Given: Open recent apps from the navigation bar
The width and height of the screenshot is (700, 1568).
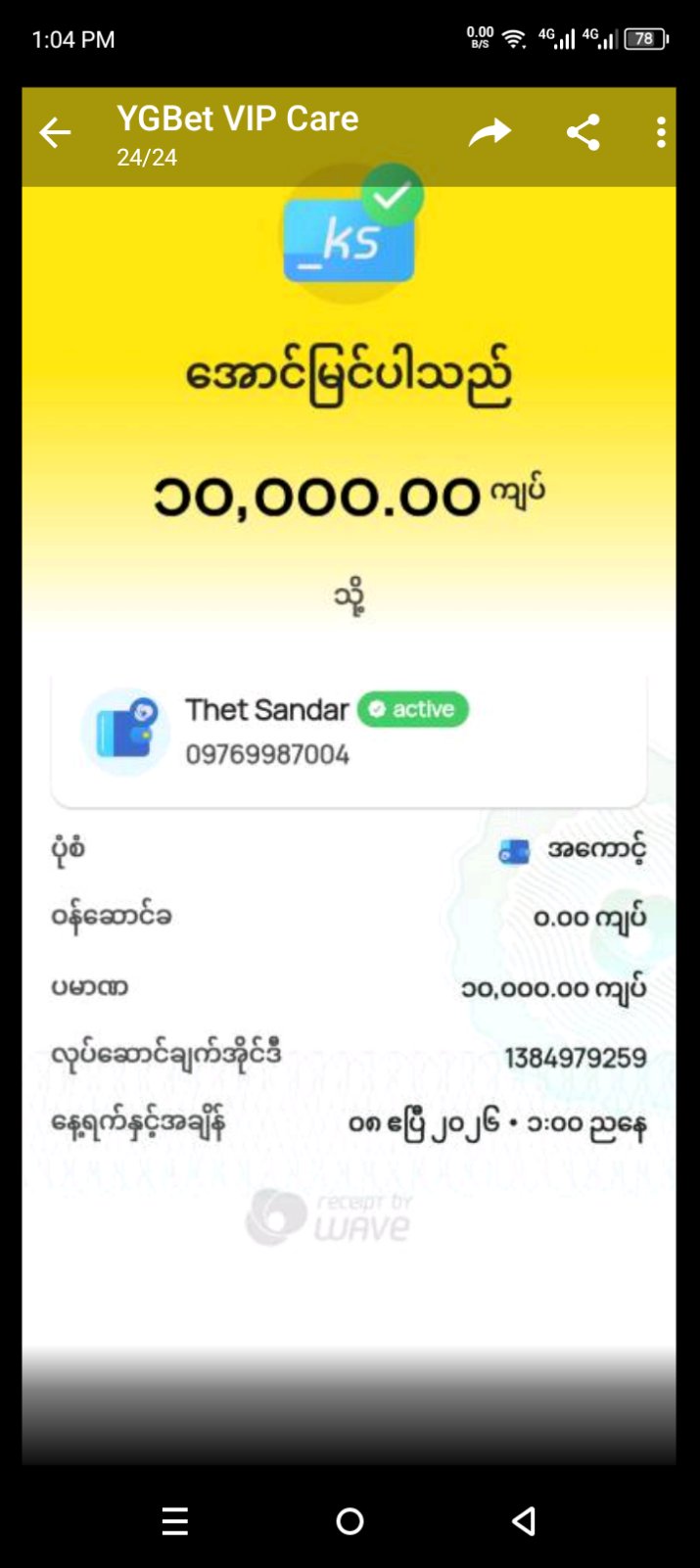Looking at the screenshot, I should tap(175, 1520).
